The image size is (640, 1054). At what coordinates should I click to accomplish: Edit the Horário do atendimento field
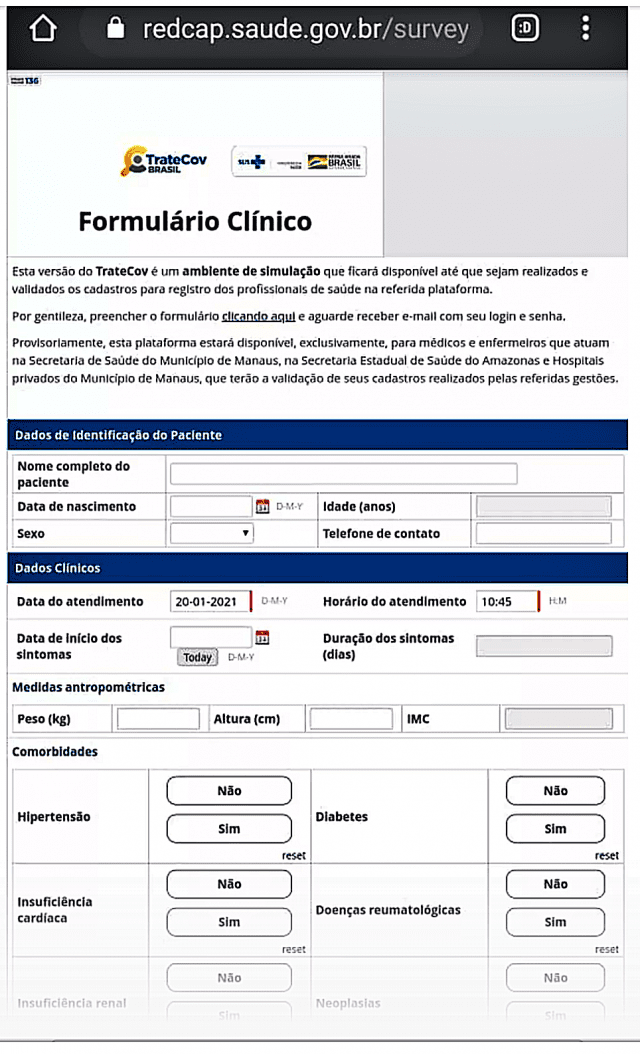point(507,601)
